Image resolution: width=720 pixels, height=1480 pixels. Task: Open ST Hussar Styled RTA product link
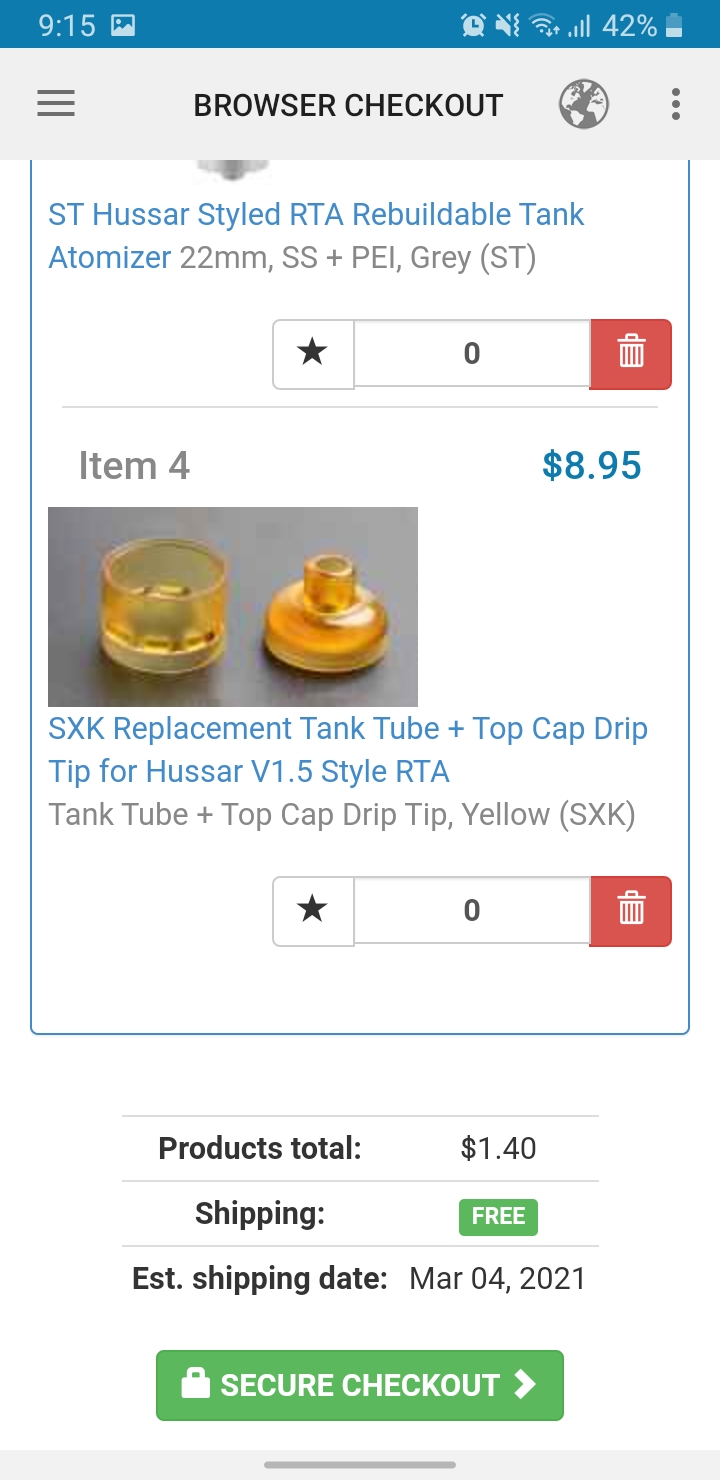point(316,216)
